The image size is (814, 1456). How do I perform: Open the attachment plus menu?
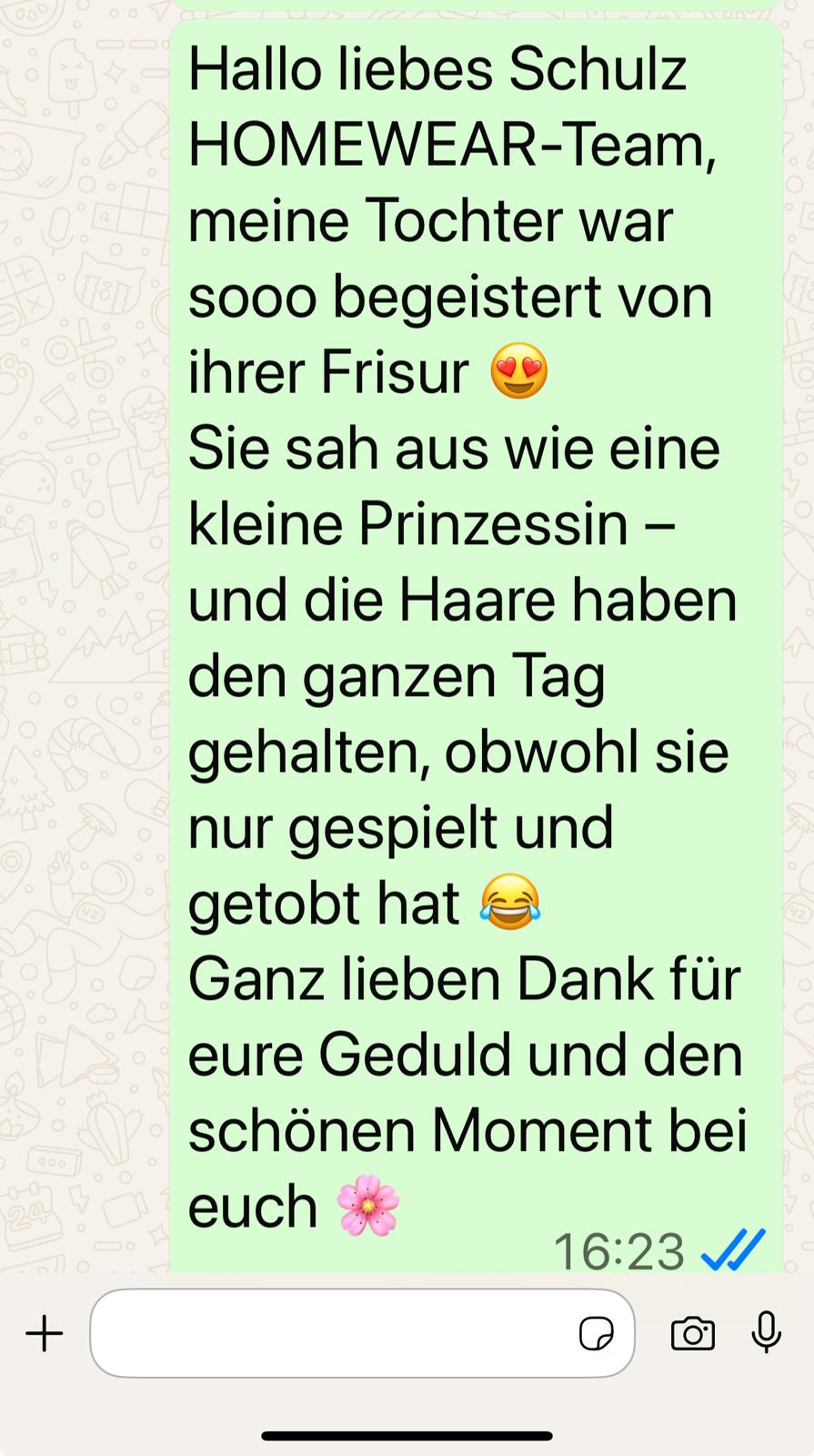click(x=44, y=1334)
